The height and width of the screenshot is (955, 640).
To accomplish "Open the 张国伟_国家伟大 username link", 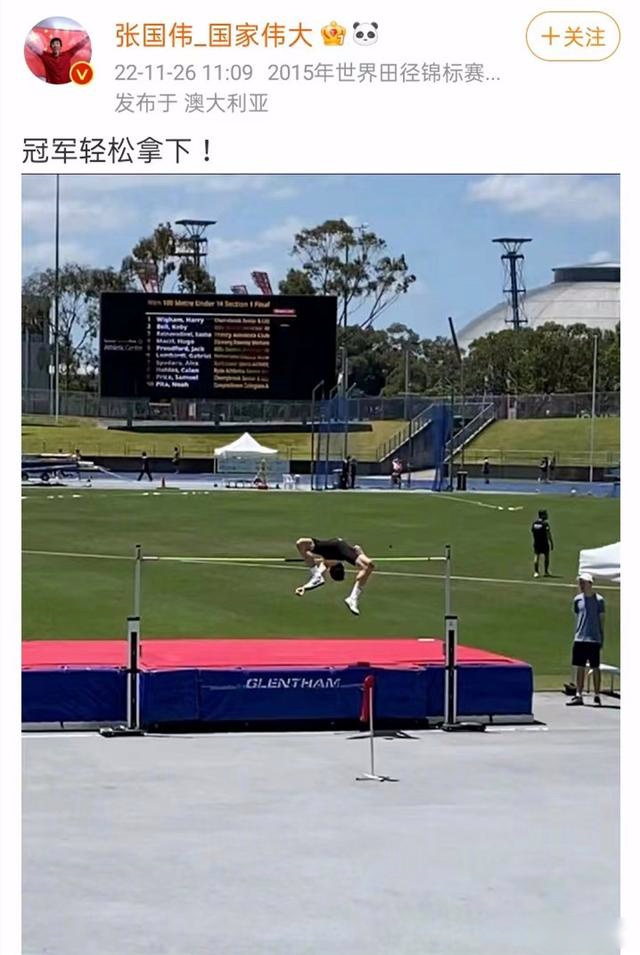I will [x=216, y=35].
